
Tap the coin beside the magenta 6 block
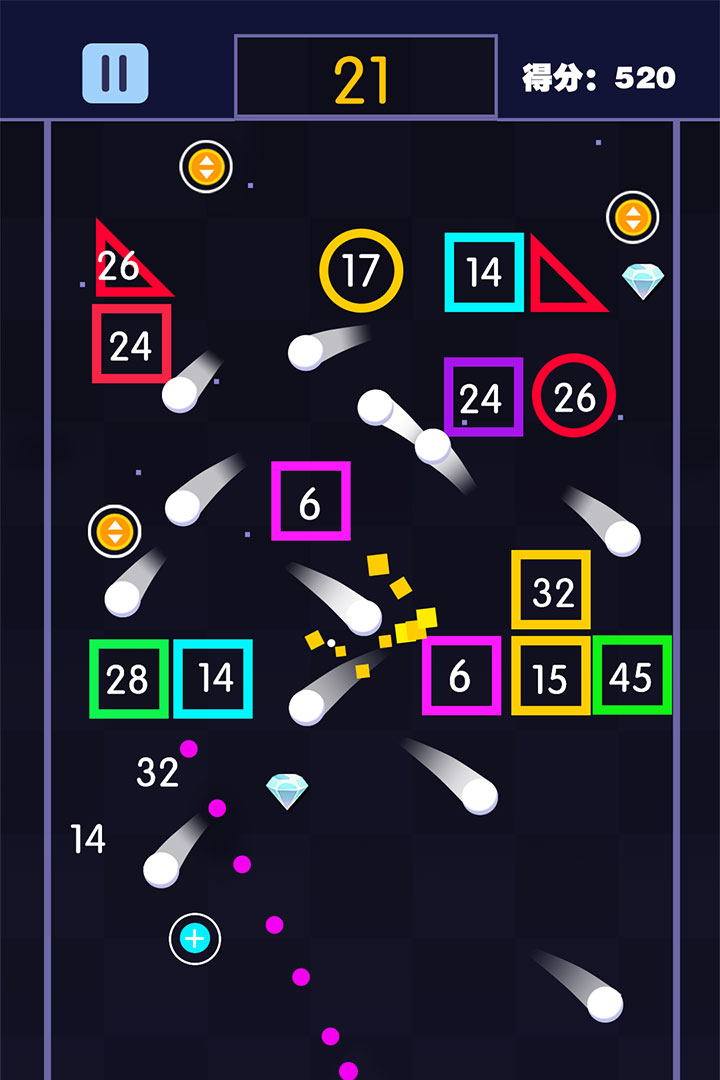(x=115, y=532)
